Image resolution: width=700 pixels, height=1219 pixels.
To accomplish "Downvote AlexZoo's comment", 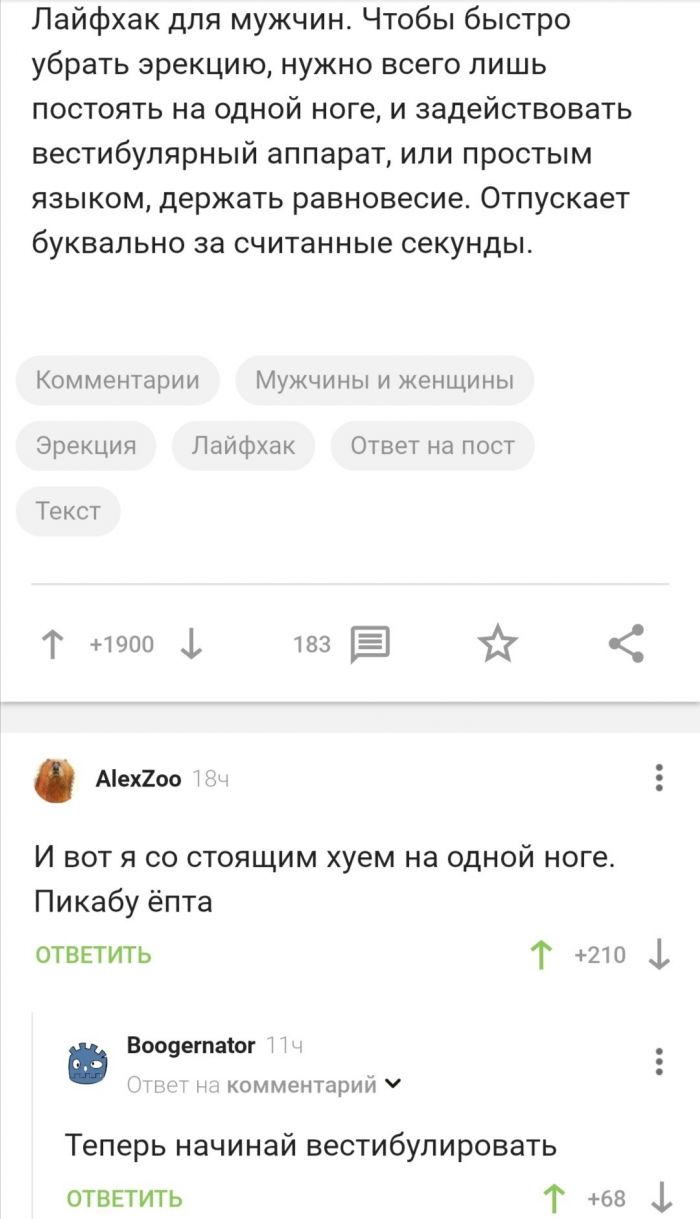I will point(659,955).
